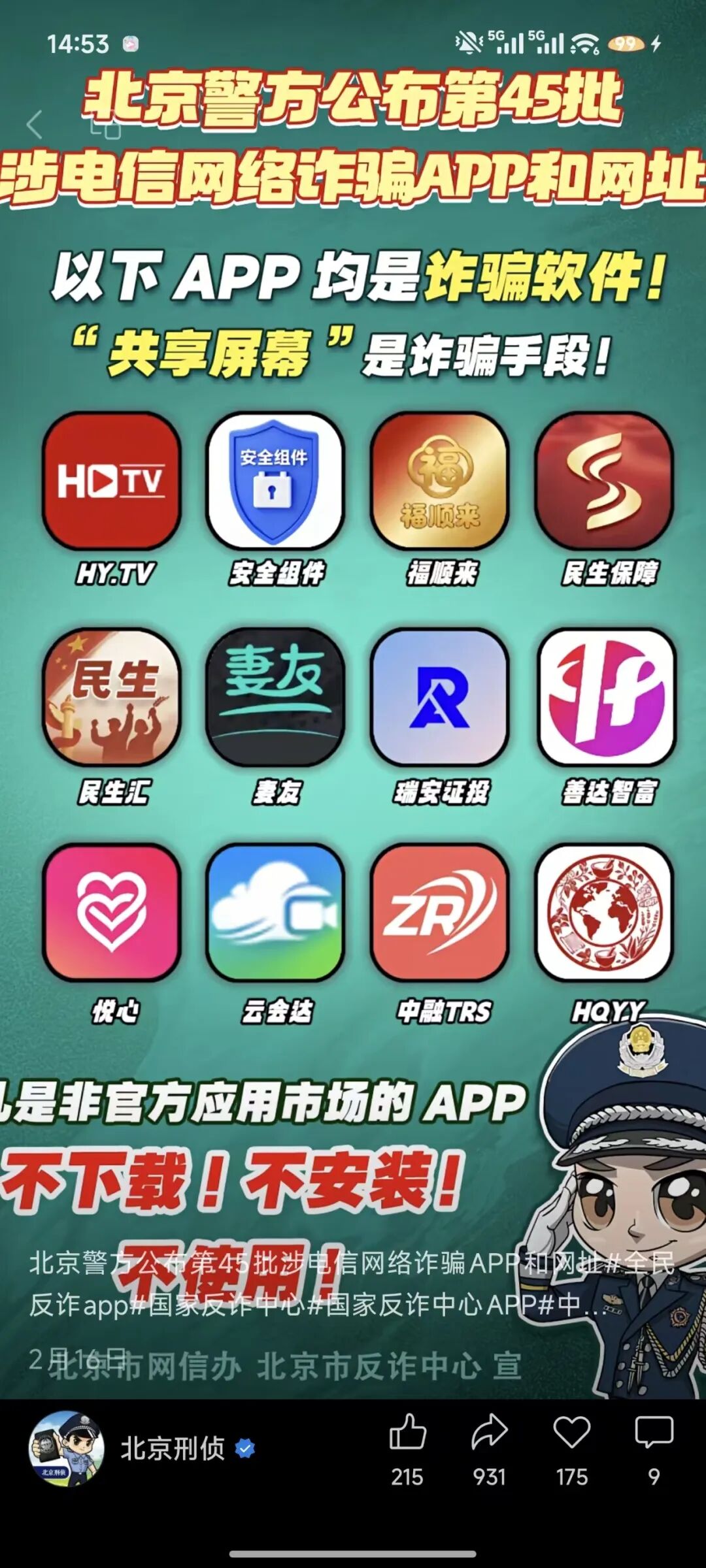Open the share panel showing 931
The width and height of the screenshot is (706, 1568).
coord(489,1431)
